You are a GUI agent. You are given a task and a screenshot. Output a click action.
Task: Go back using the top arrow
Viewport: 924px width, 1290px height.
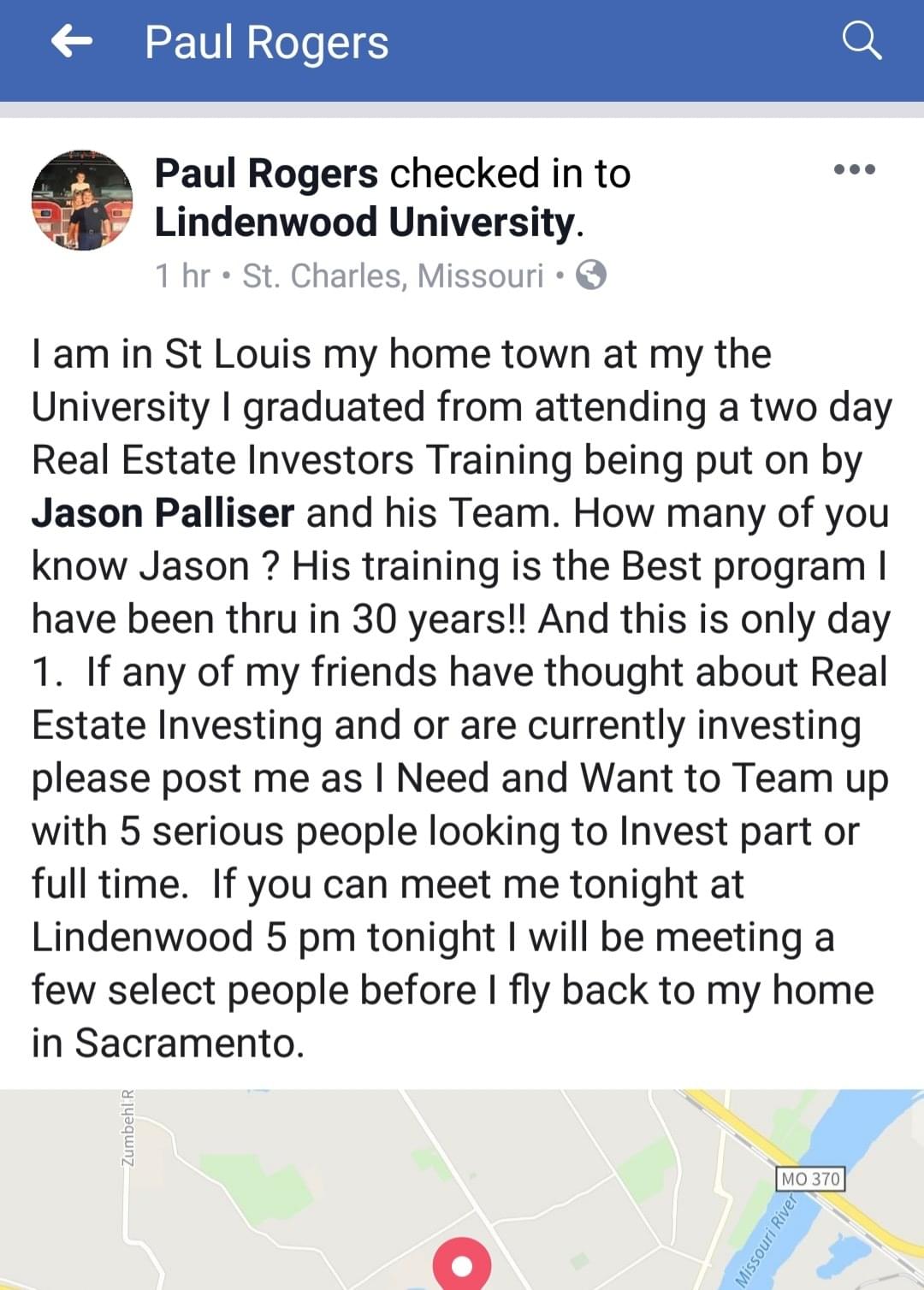point(72,41)
